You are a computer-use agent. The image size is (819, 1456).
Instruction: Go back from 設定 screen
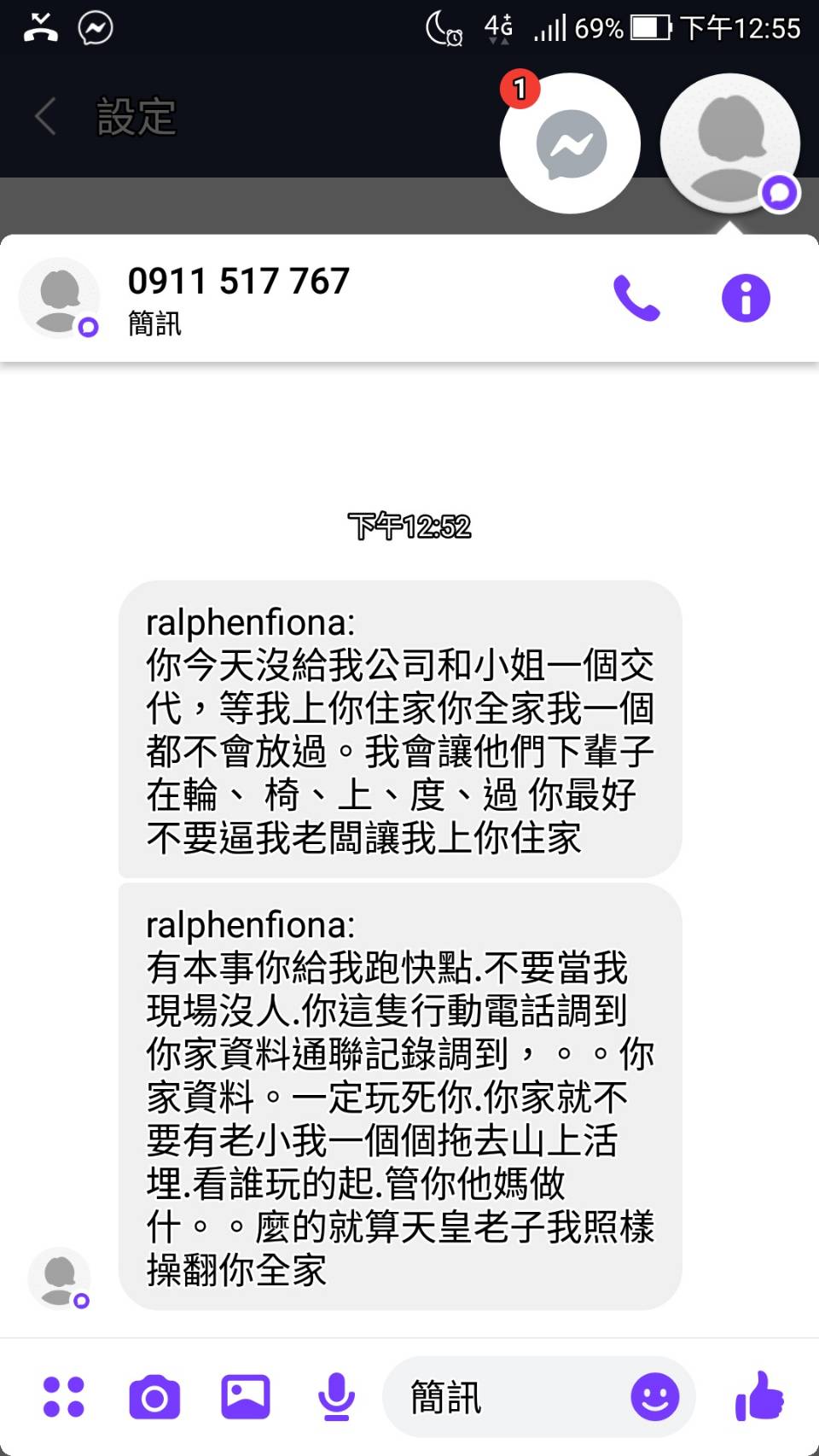pos(47,117)
